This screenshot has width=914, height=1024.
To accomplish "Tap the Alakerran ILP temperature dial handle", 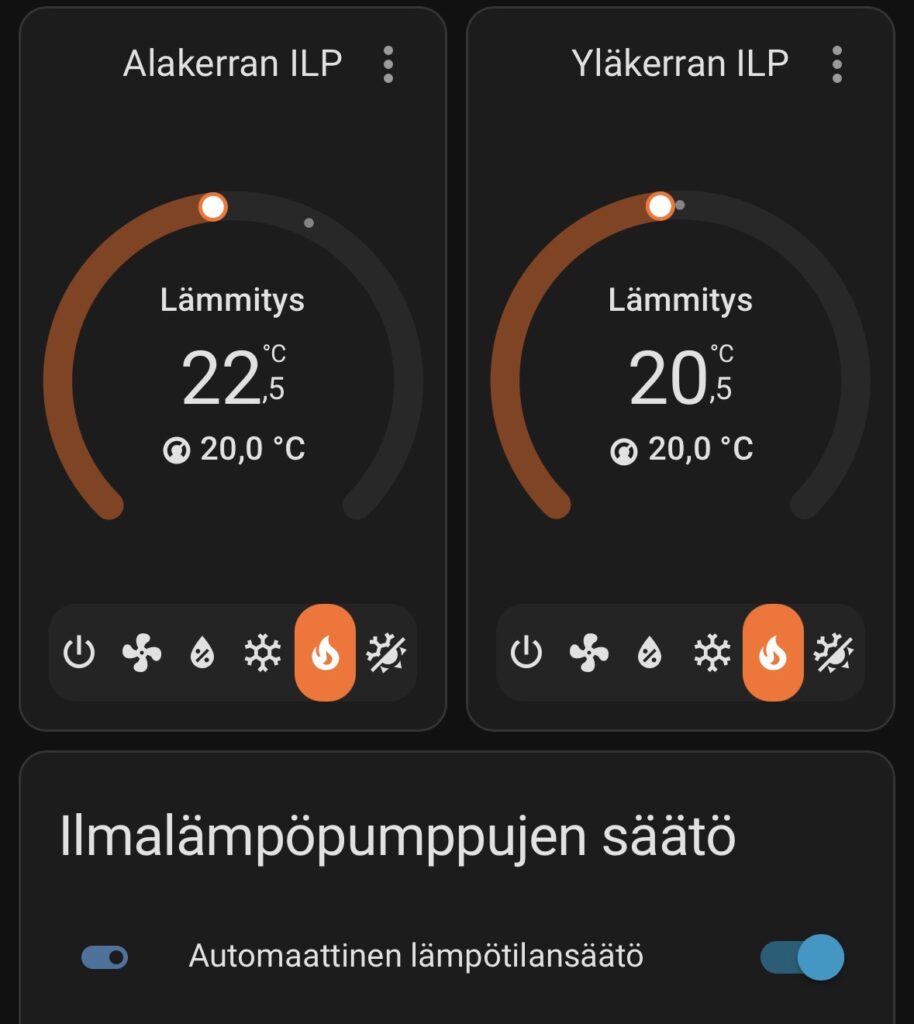I will point(212,207).
